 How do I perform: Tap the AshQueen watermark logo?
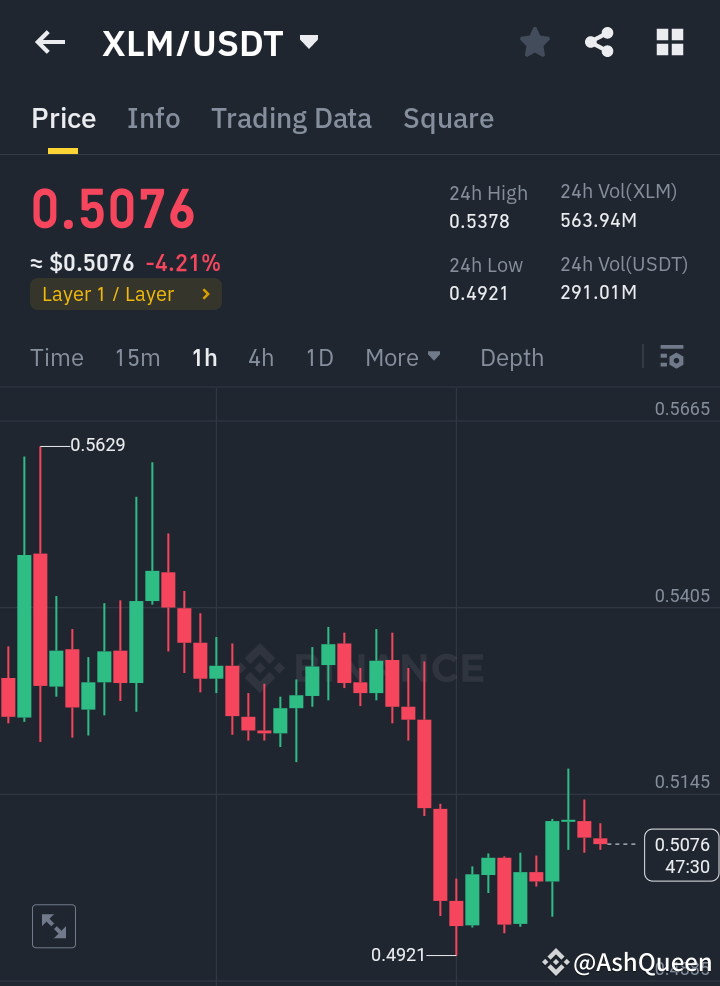(x=556, y=963)
